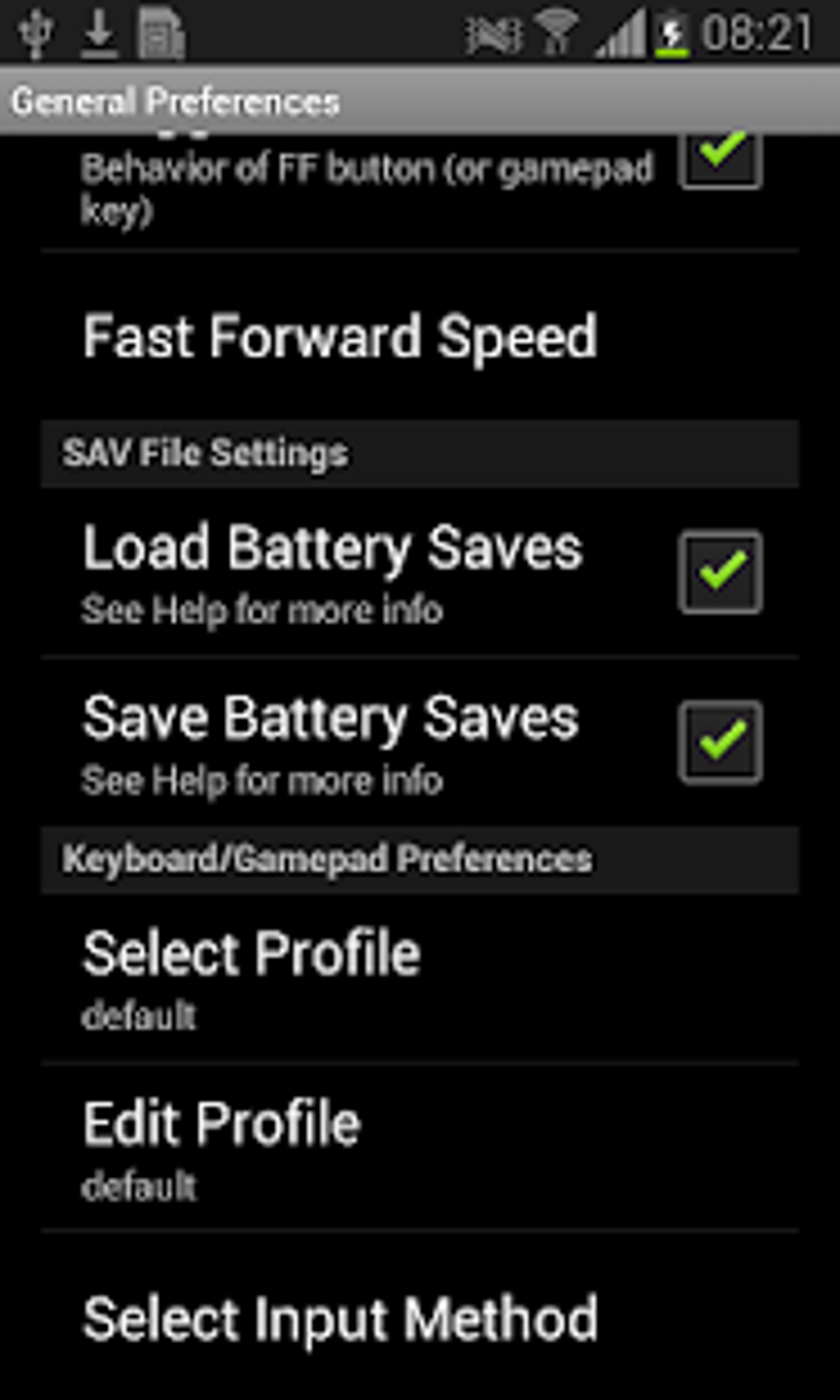Open Edit Profile setting
840x1400 pixels.
222,1146
